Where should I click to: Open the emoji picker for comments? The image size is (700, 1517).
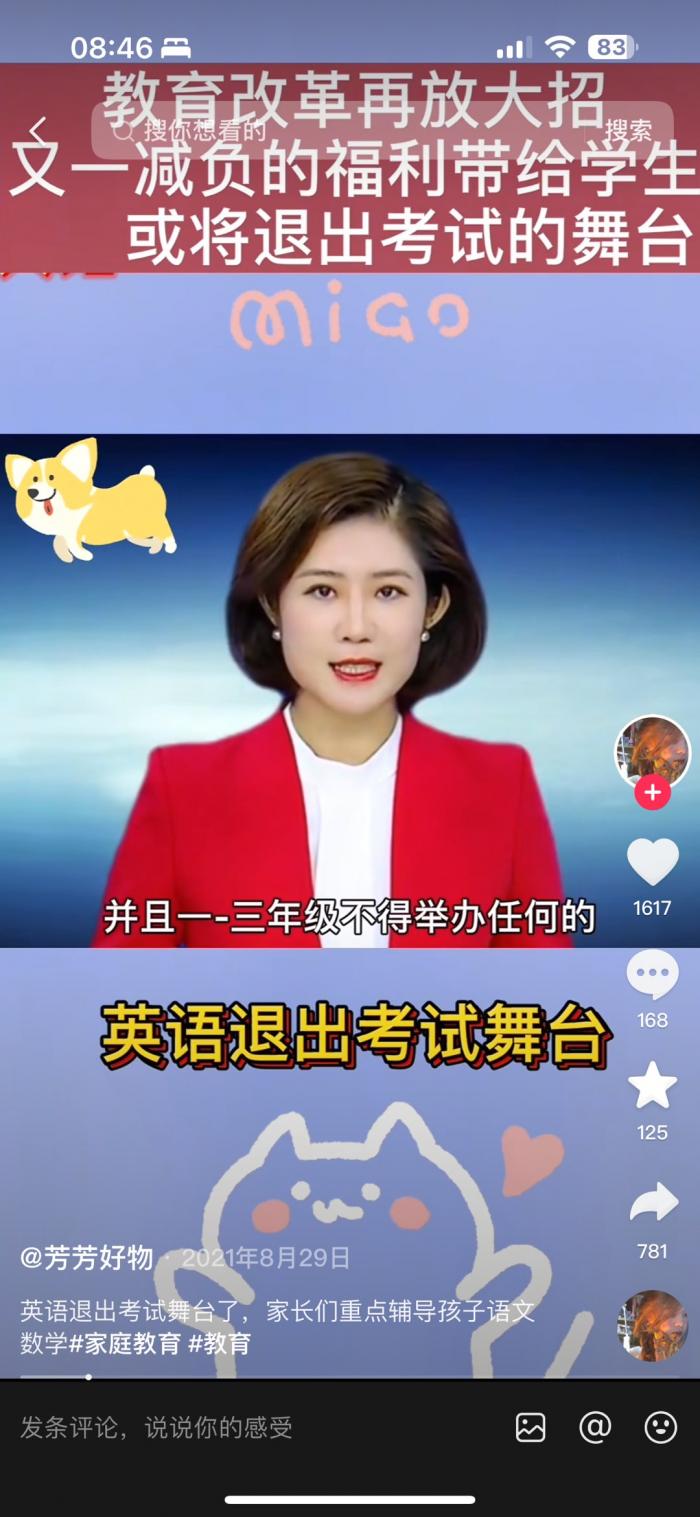tap(660, 1428)
